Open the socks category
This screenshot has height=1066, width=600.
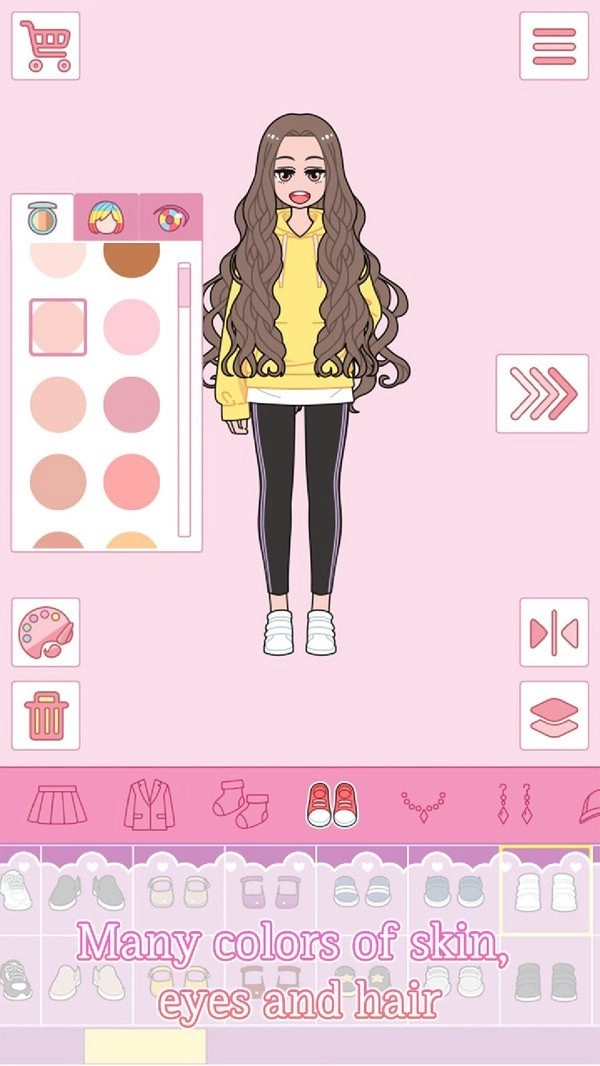click(x=241, y=804)
